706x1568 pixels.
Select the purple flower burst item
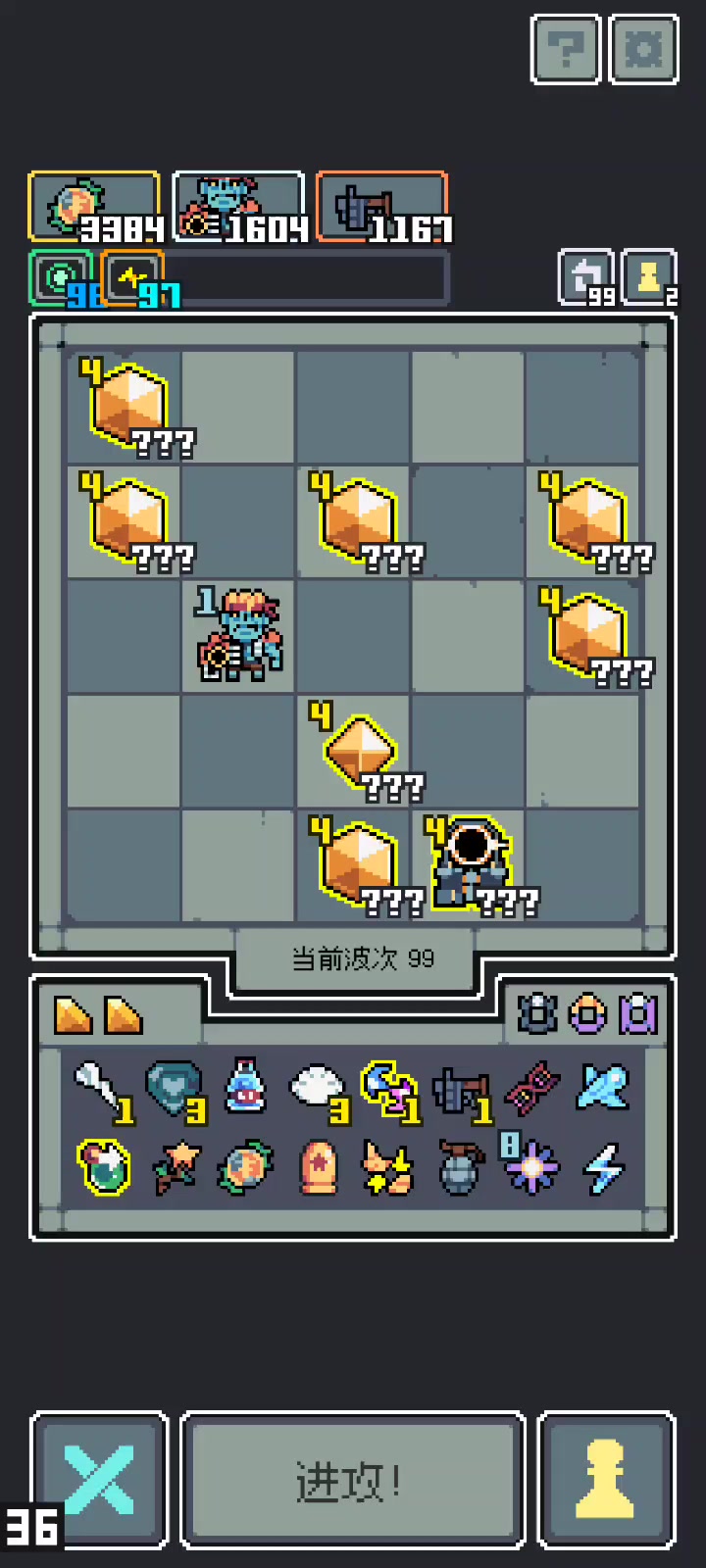(530, 1166)
